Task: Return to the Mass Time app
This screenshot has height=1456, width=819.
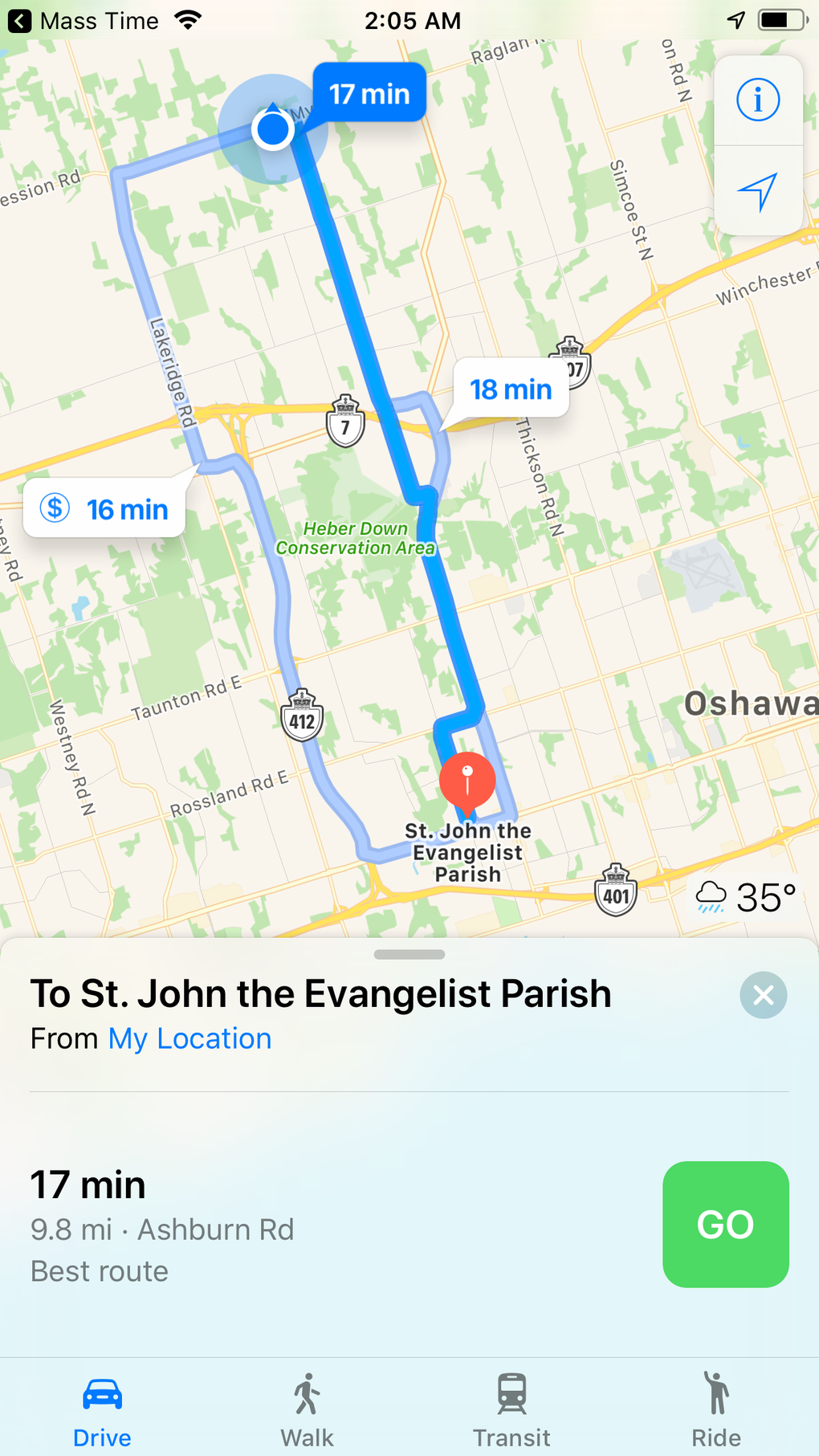Action: tap(84, 21)
